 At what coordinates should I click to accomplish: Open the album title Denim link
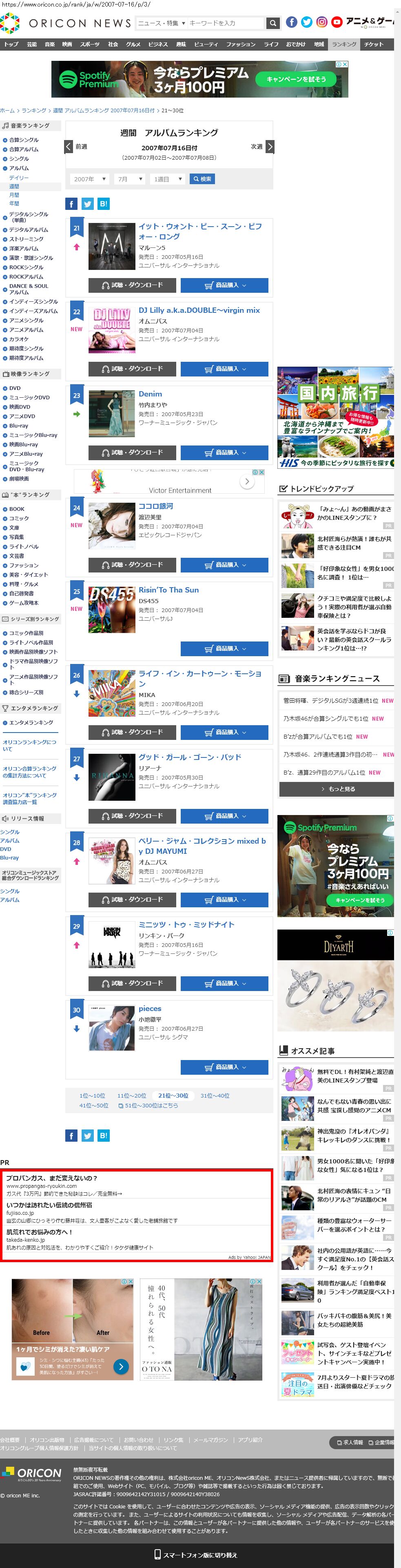click(x=150, y=394)
